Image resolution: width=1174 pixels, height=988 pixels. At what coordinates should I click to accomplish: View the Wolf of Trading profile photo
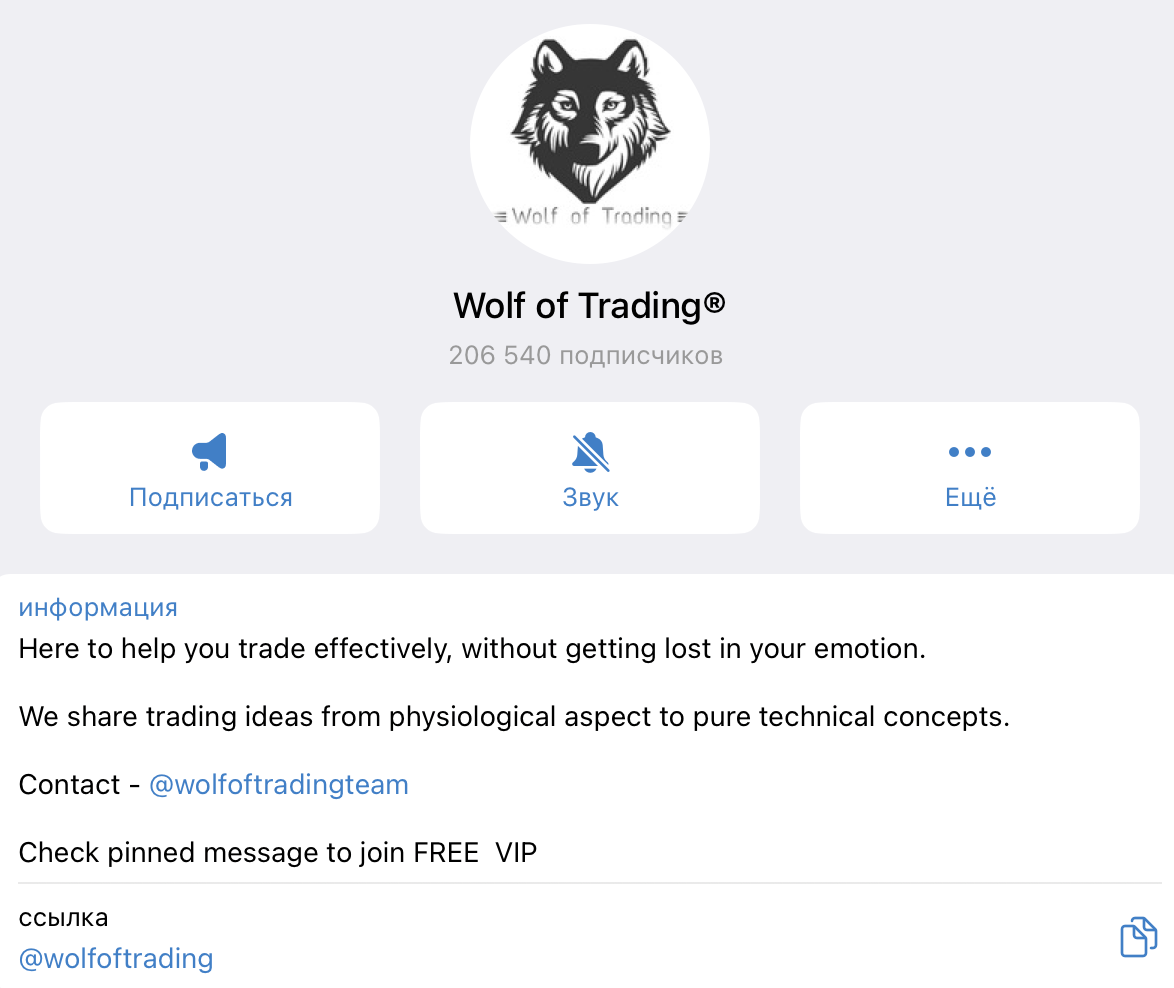tap(590, 143)
